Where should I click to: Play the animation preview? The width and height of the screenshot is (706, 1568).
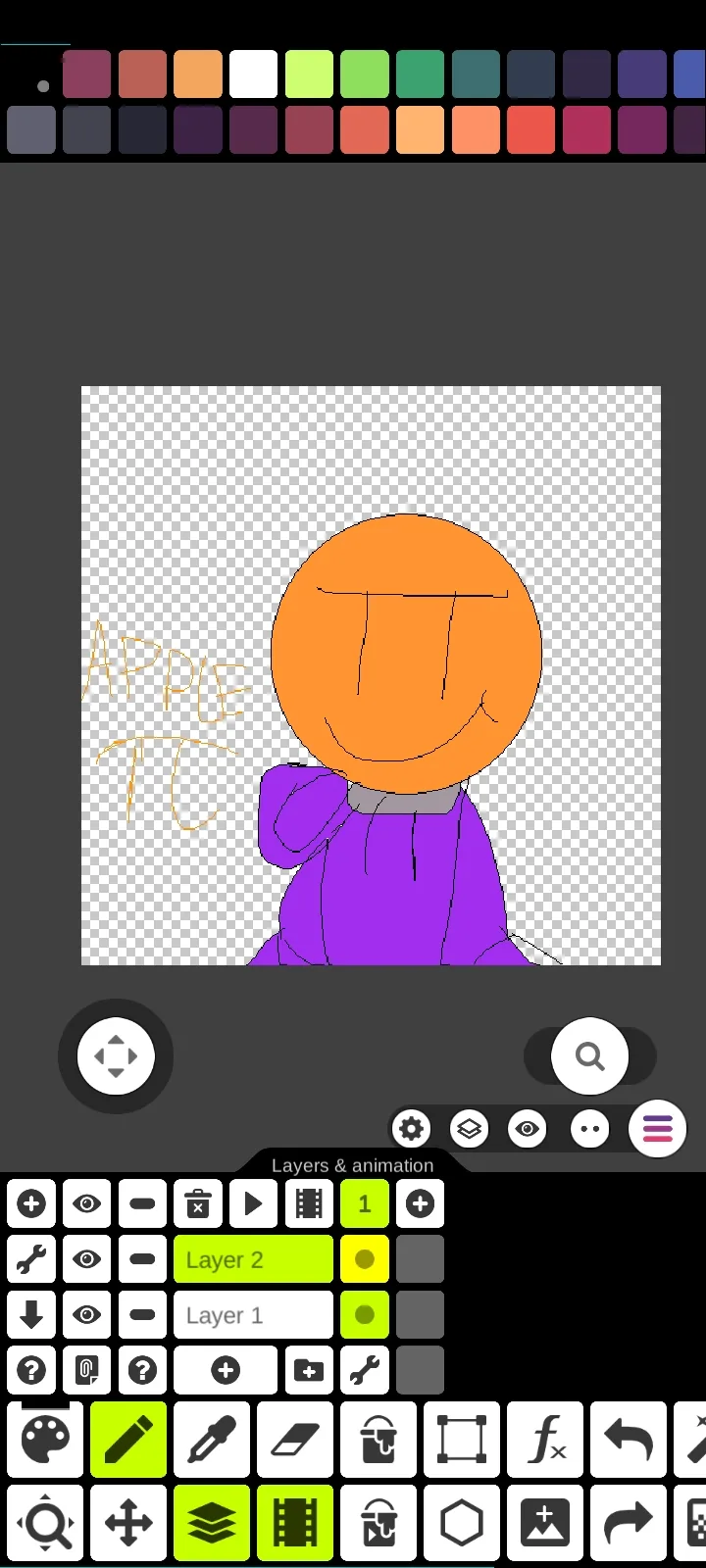click(x=253, y=1203)
